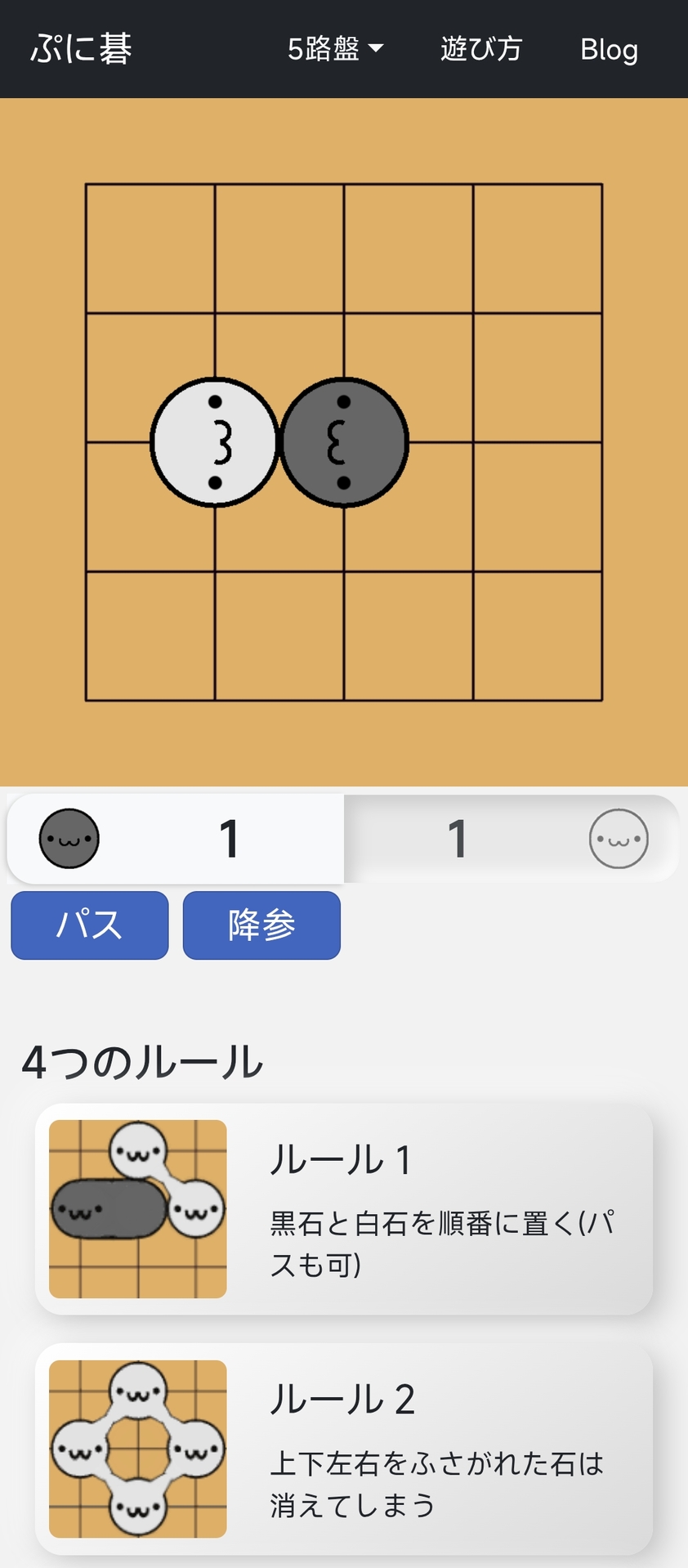The width and height of the screenshot is (688, 1568).
Task: Open the Blog link
Action: click(609, 49)
